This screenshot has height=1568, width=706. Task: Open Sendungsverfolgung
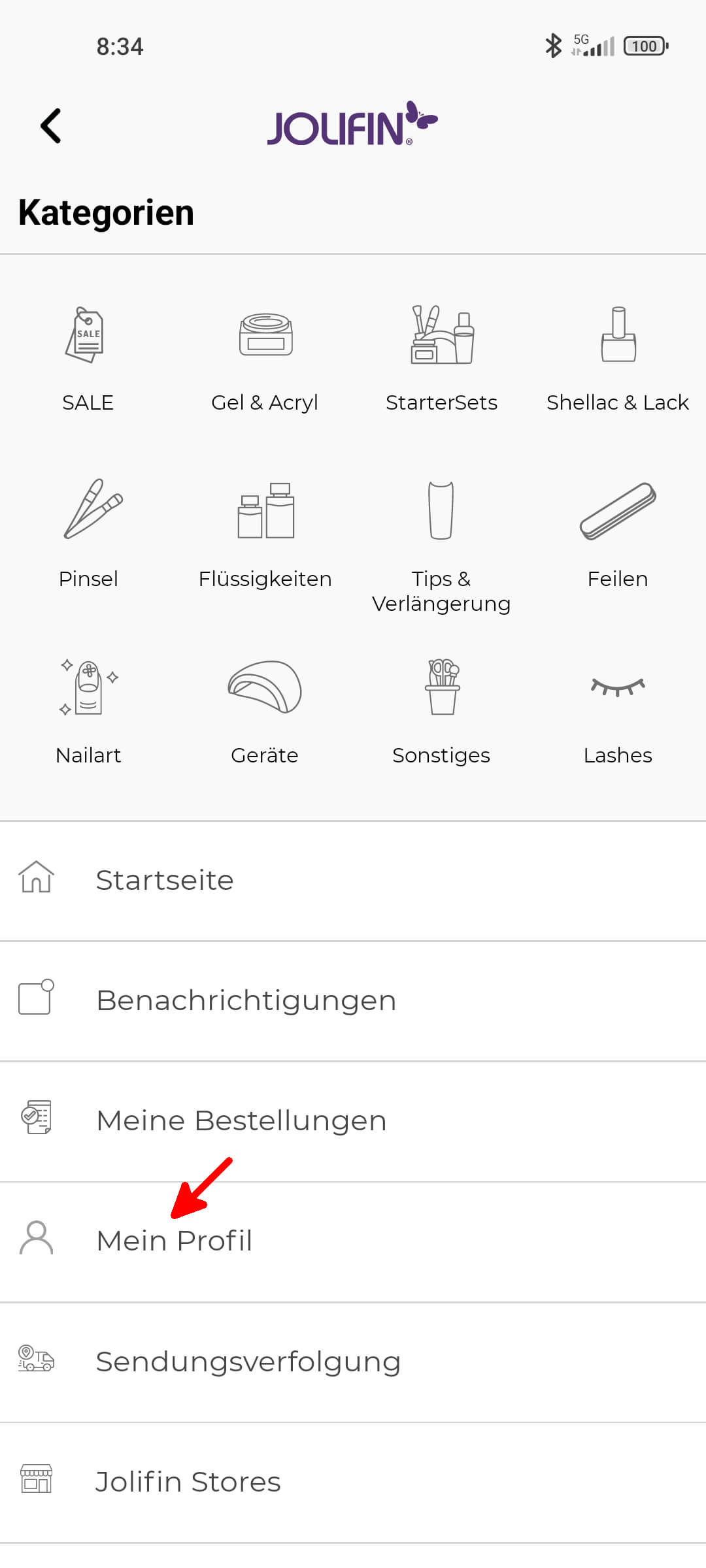click(353, 1362)
